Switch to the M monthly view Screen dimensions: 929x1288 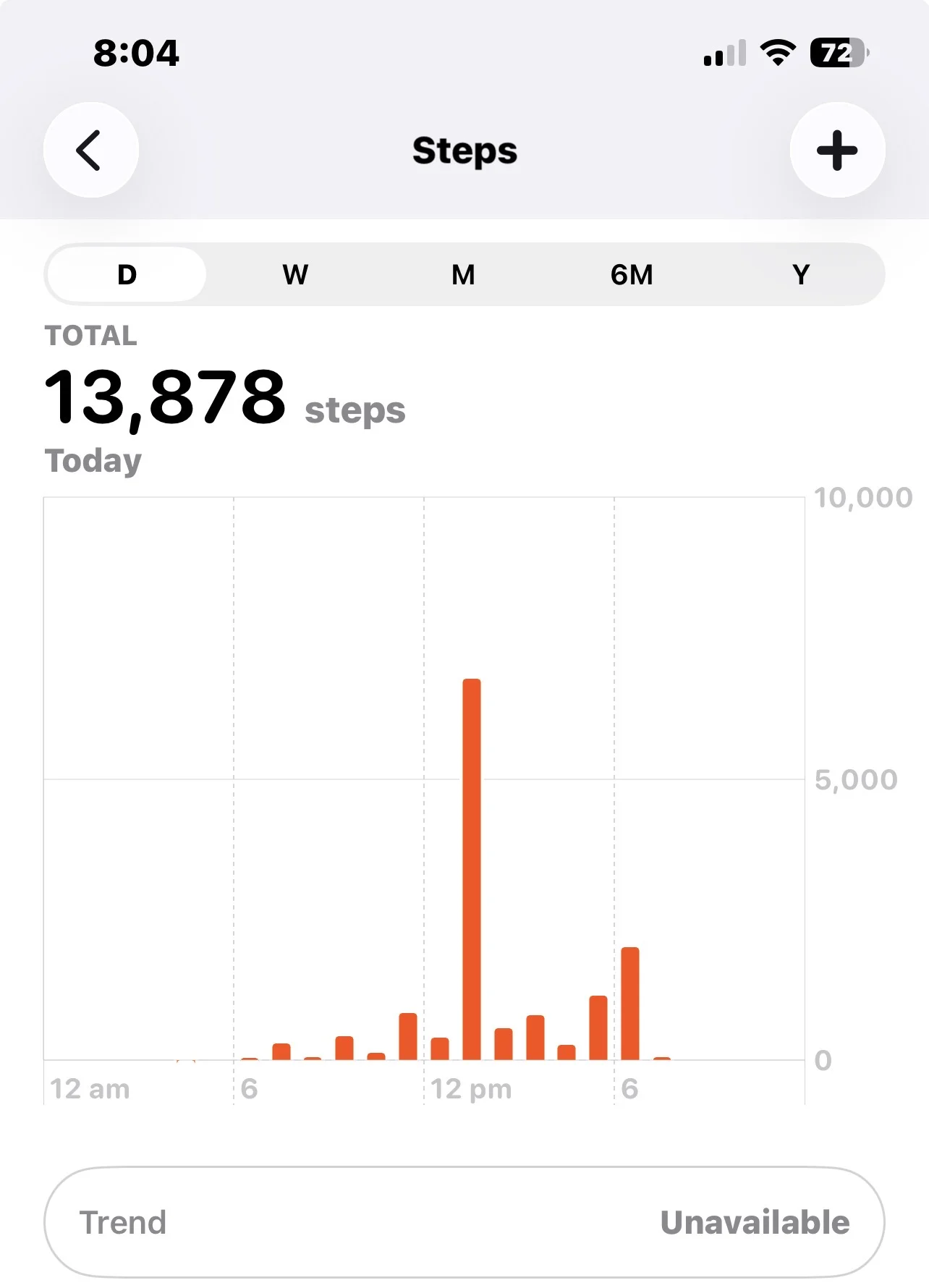464,275
